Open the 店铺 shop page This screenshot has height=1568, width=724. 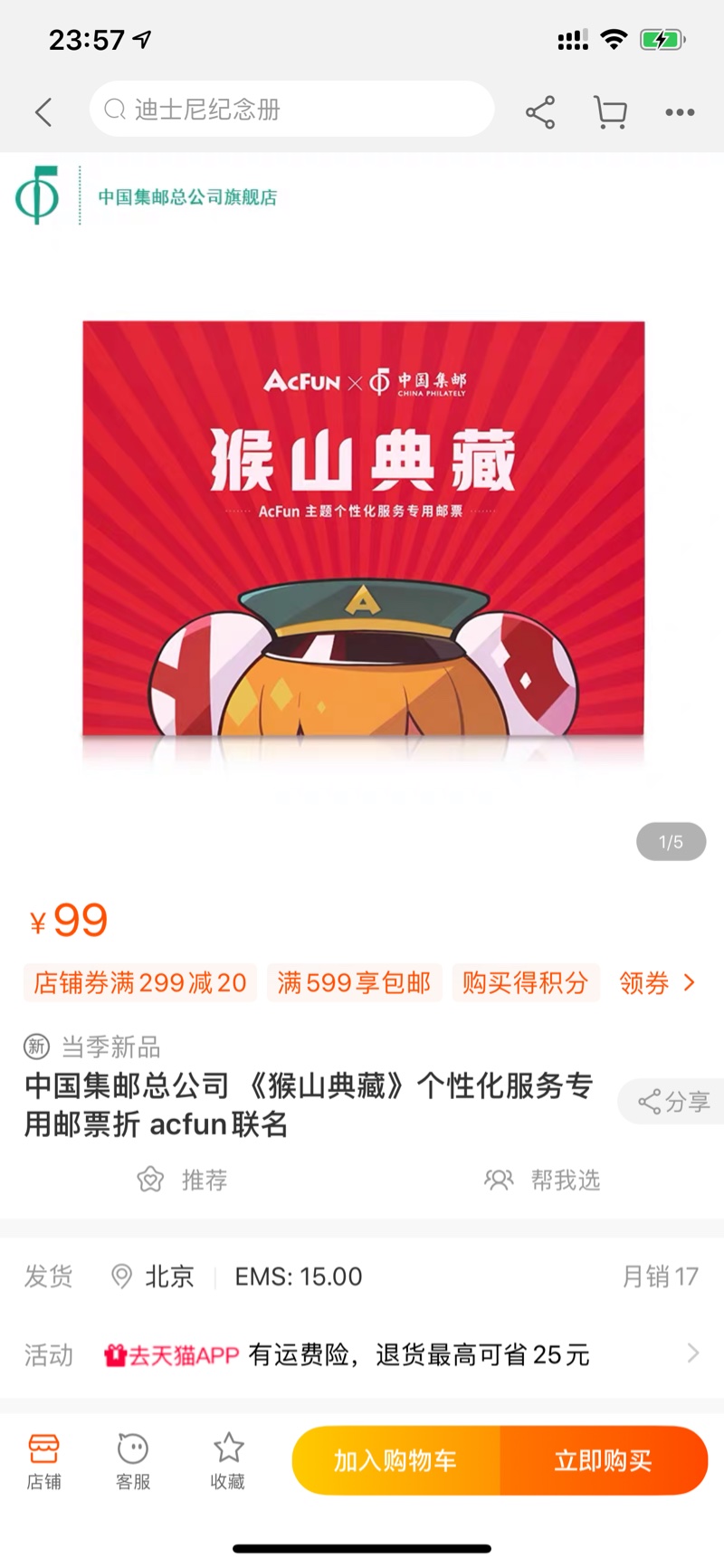click(43, 1460)
